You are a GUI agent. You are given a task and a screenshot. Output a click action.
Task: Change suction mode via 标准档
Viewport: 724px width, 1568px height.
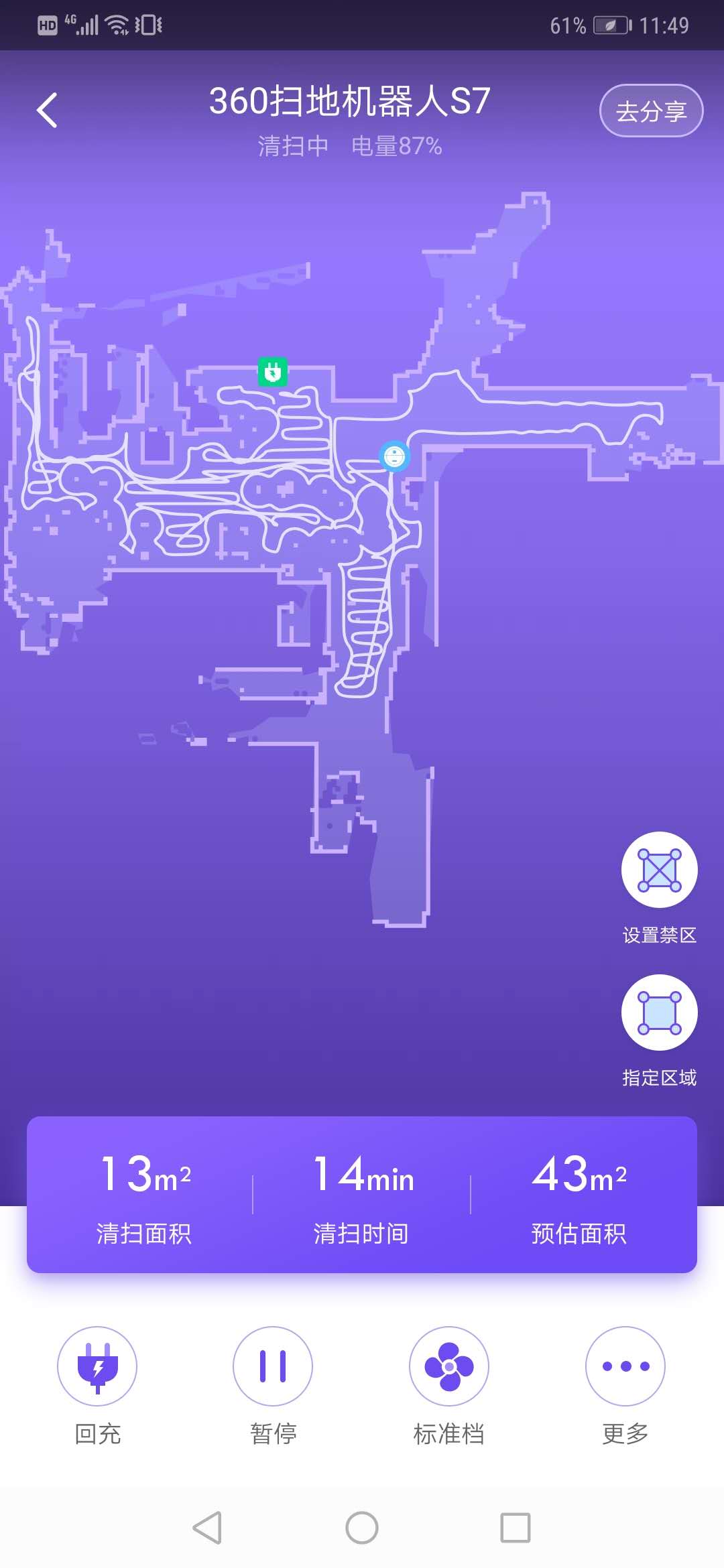coord(449,1366)
